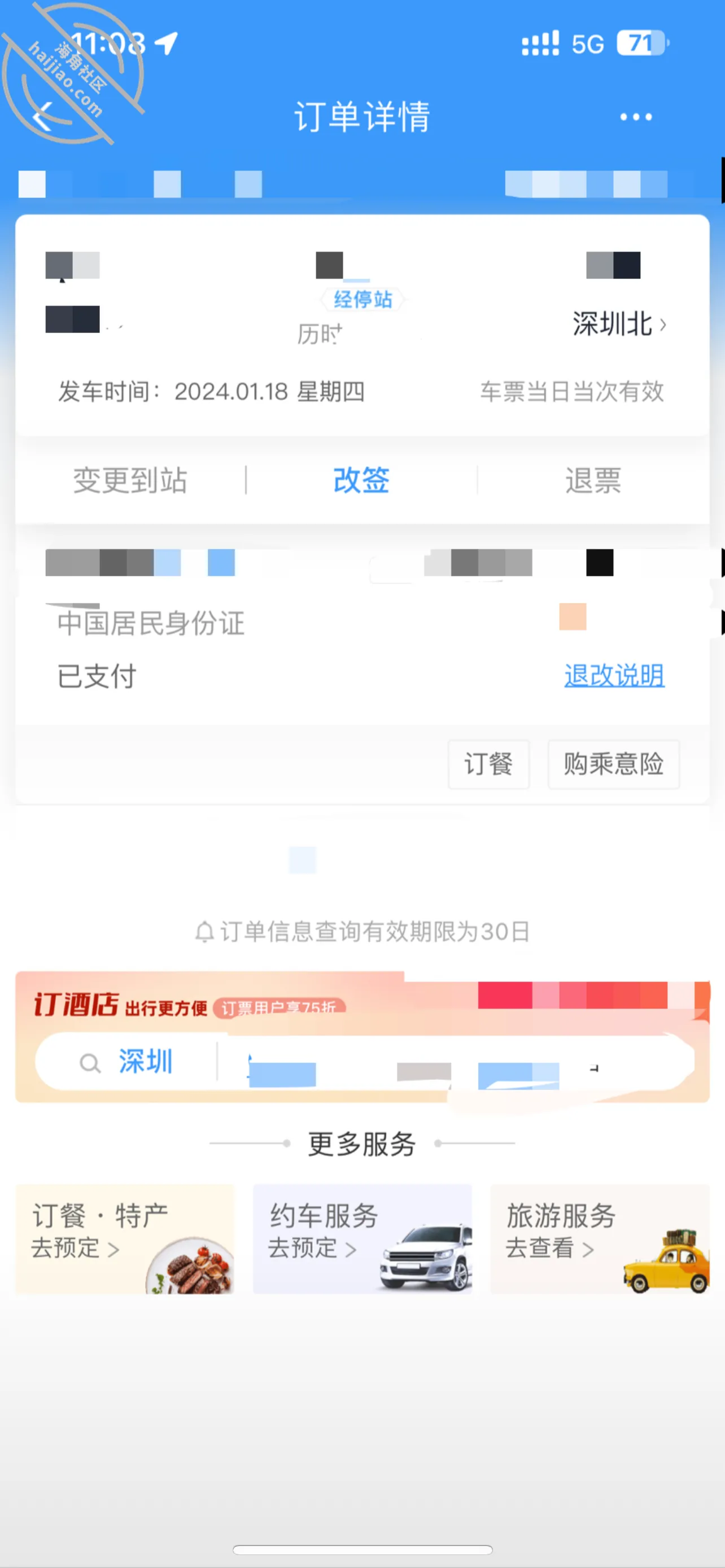725x1568 pixels.
Task: Select 改签 to reschedule the ticket
Action: coord(361,480)
